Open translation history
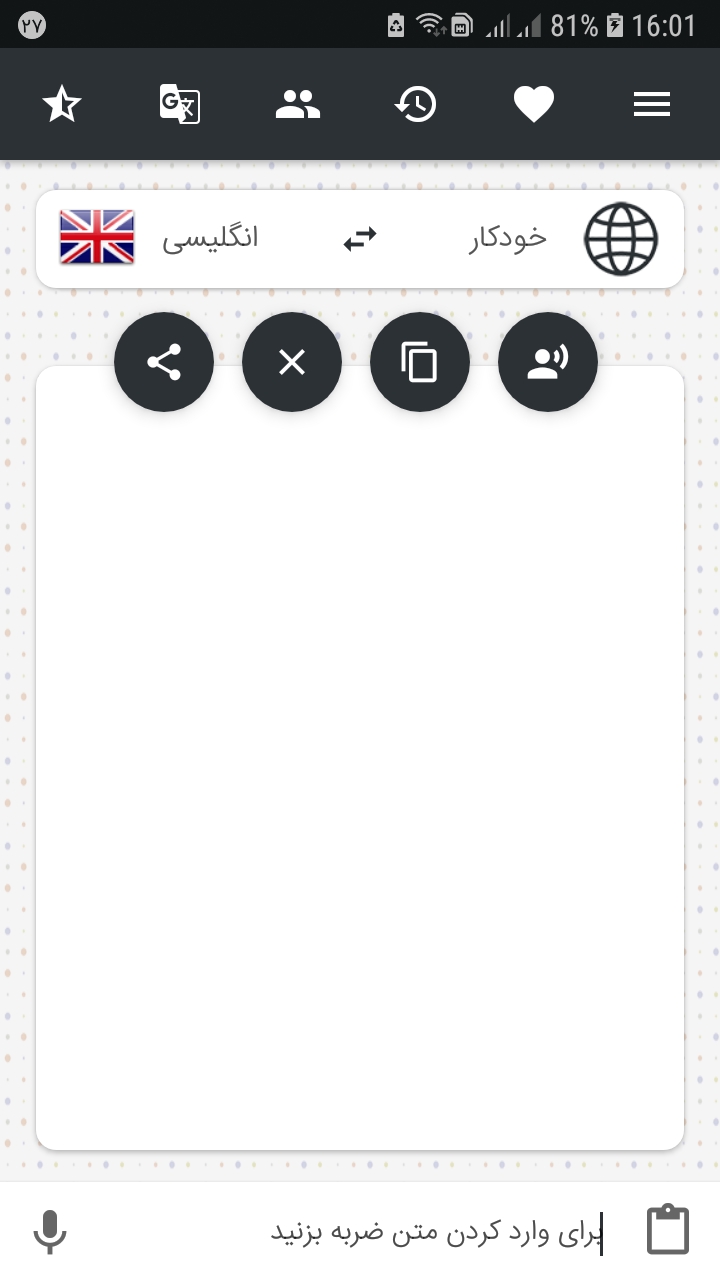Image resolution: width=720 pixels, height=1280 pixels. 416,104
